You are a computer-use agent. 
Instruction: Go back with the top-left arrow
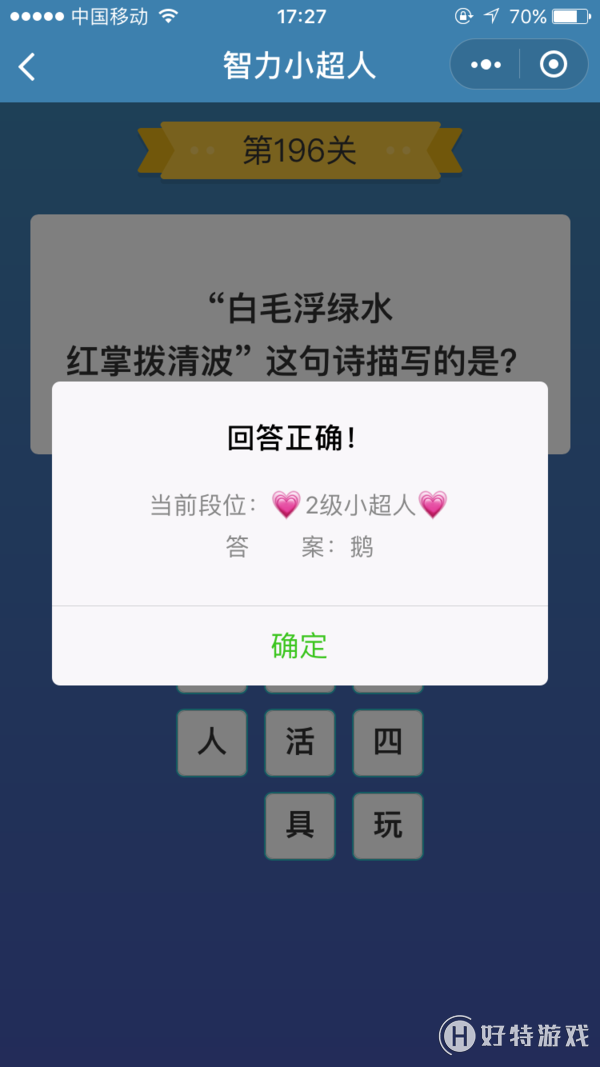(27, 66)
